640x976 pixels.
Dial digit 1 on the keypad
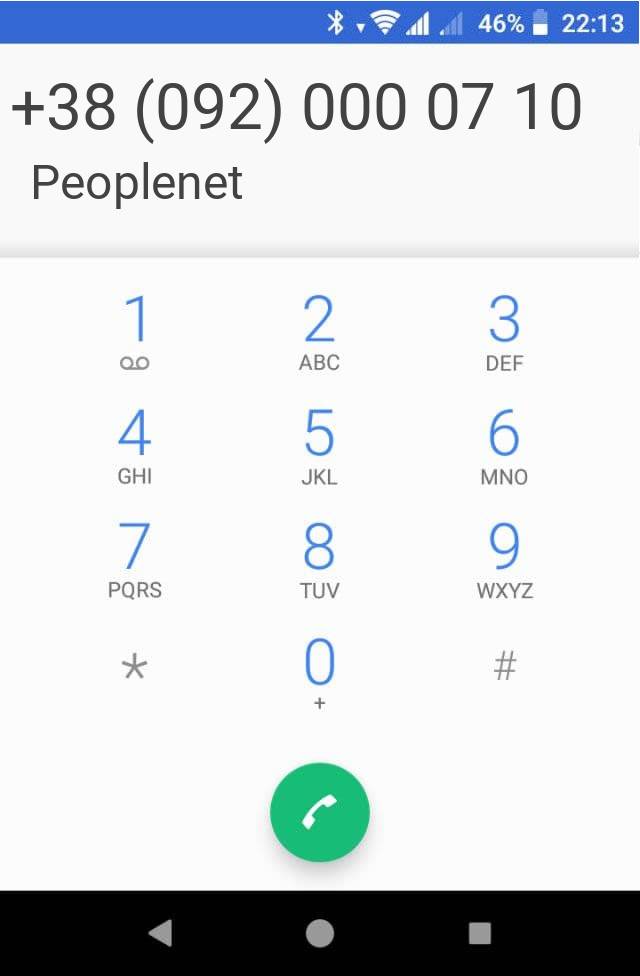click(135, 333)
